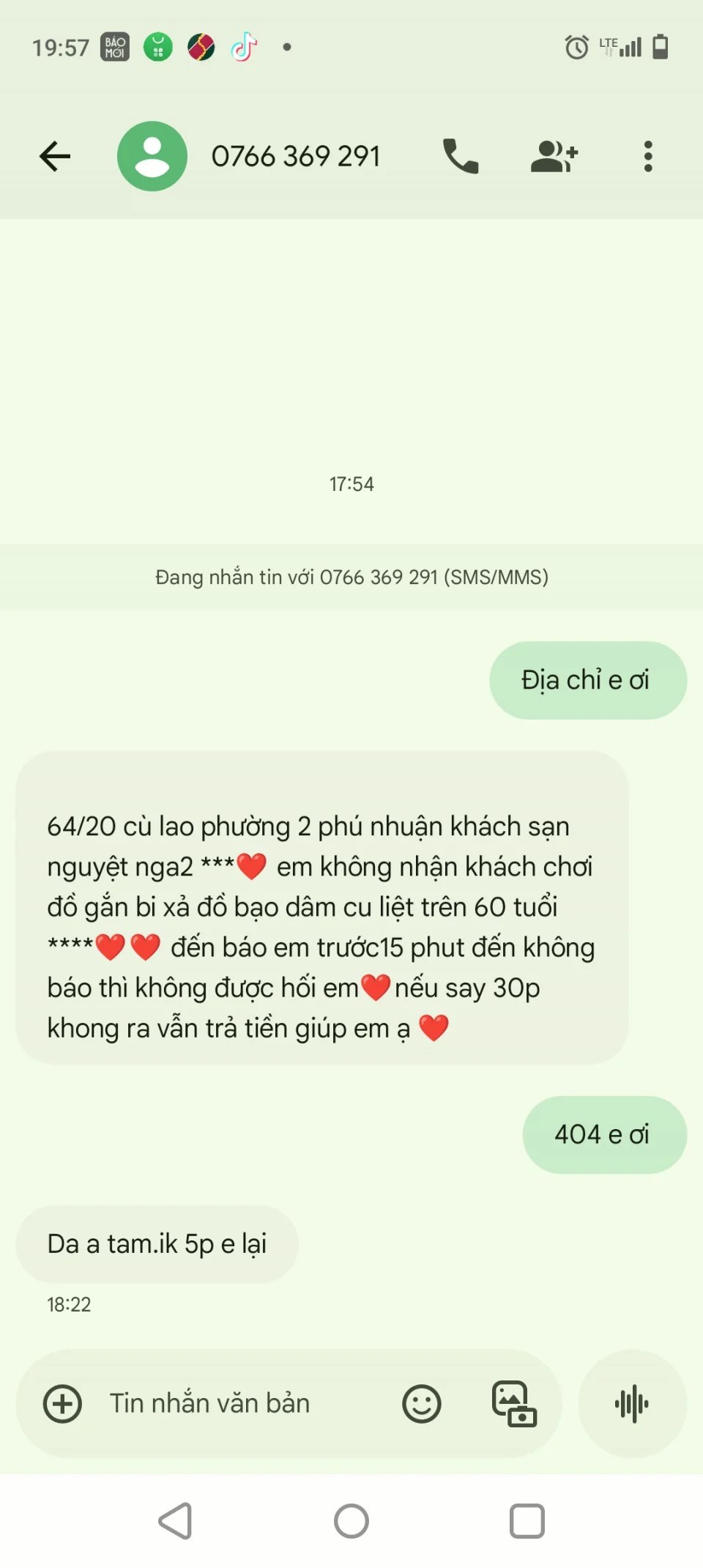Open the recent apps view
This screenshot has width=703, height=1568.
coord(527,1522)
